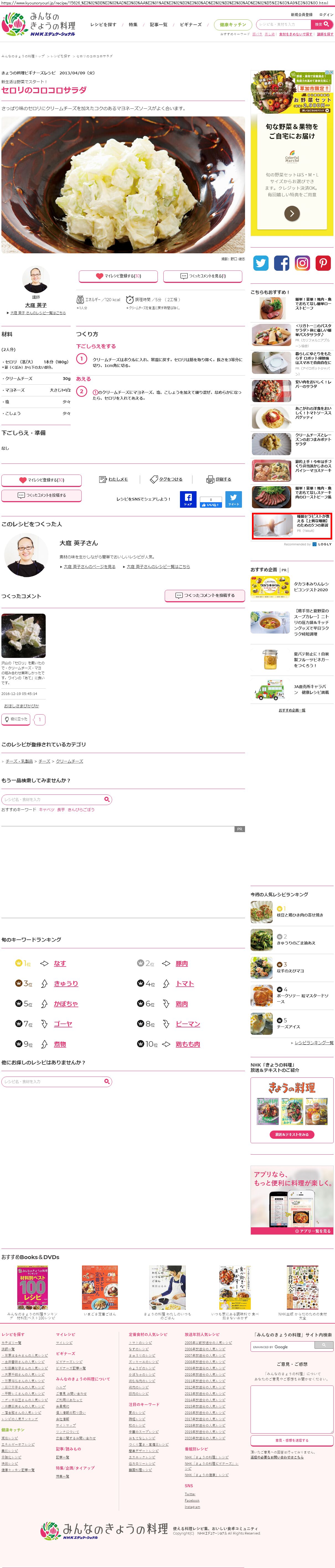This screenshot has width=335, height=1568.
Task: Print the recipe with 印刷する
Action: (x=219, y=479)
